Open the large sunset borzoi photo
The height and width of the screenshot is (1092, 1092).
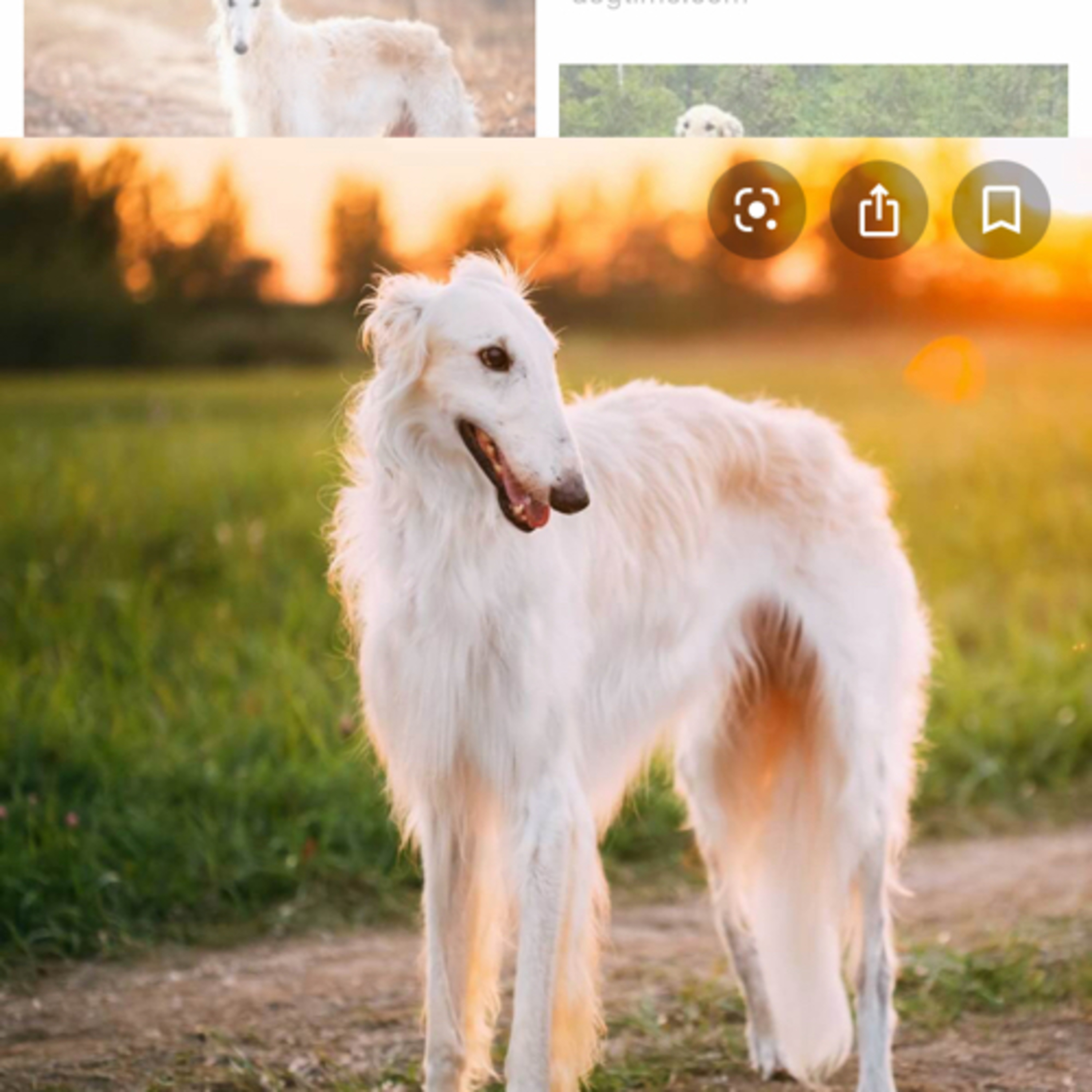546,615
